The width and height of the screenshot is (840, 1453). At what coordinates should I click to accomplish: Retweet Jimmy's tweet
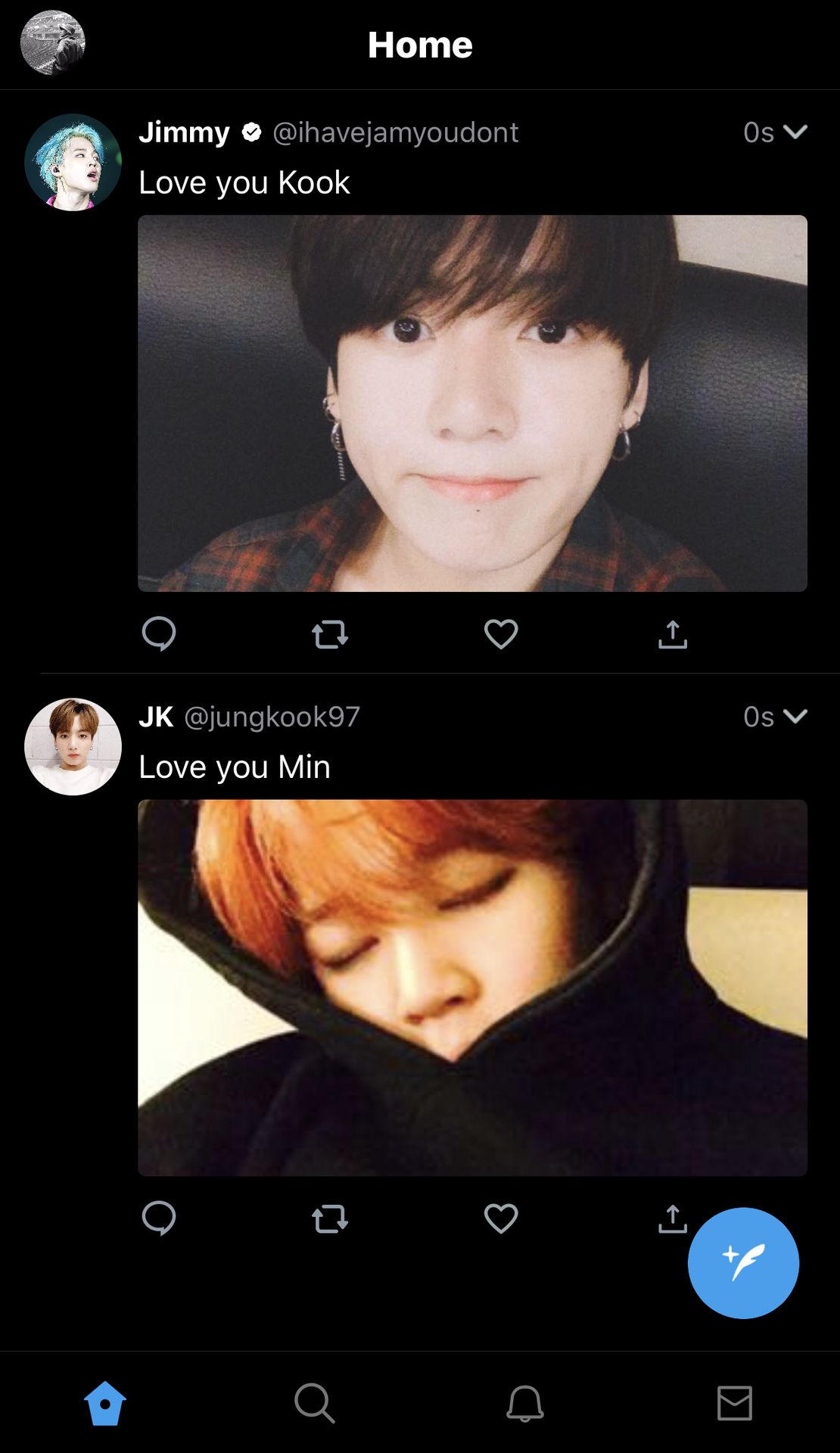[x=330, y=634]
